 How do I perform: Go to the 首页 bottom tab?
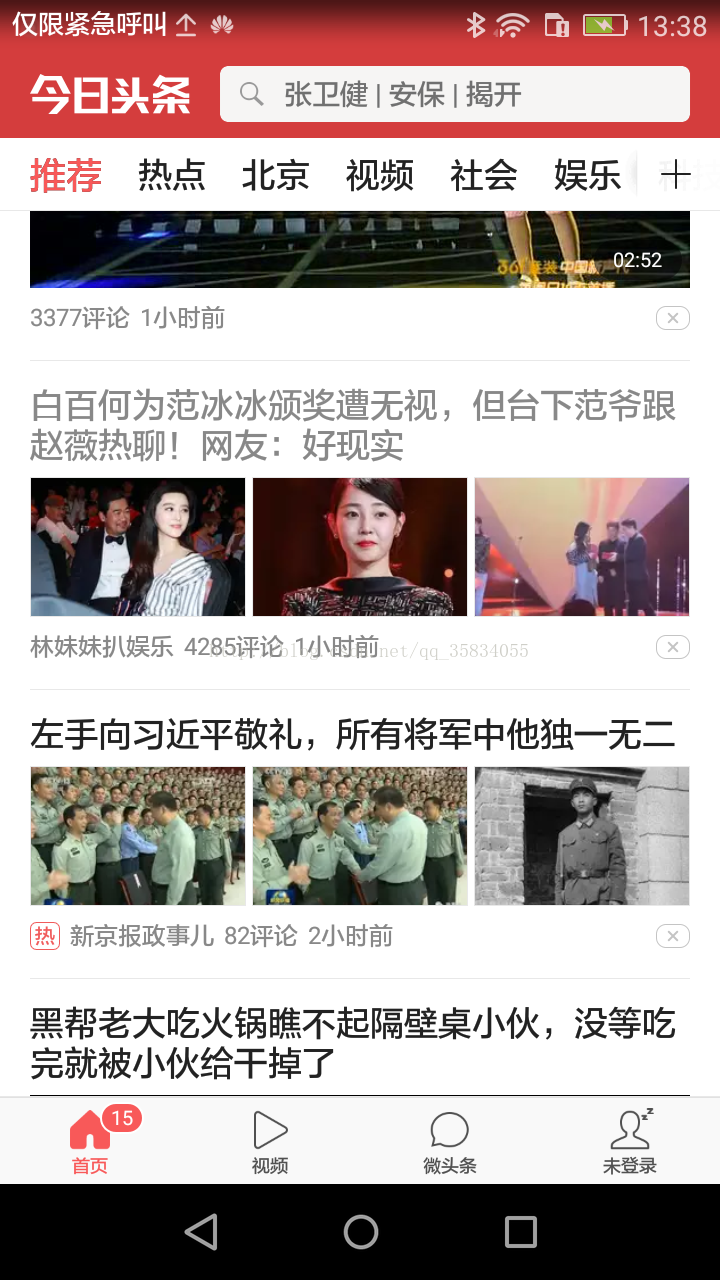click(x=90, y=1141)
